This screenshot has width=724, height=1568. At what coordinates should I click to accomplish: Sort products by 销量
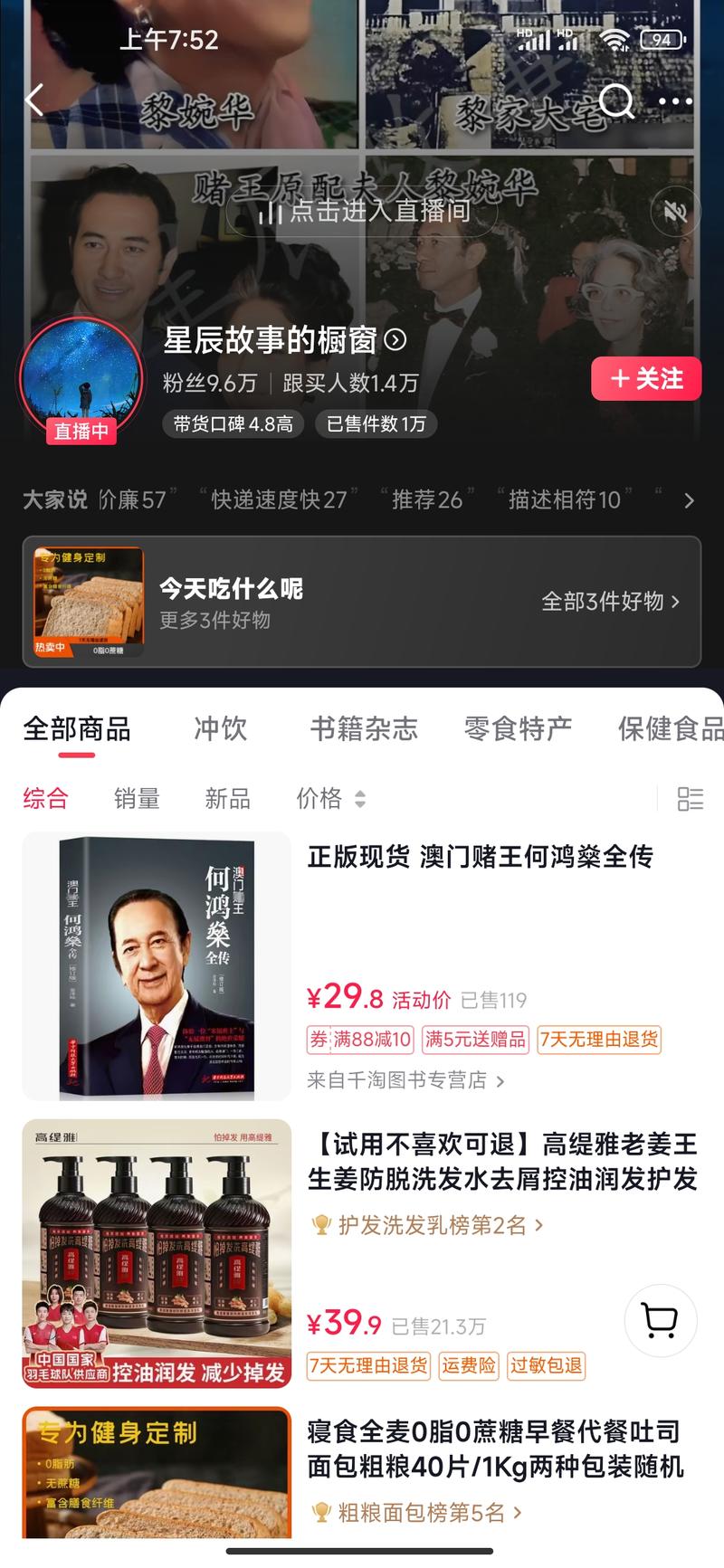(137, 799)
